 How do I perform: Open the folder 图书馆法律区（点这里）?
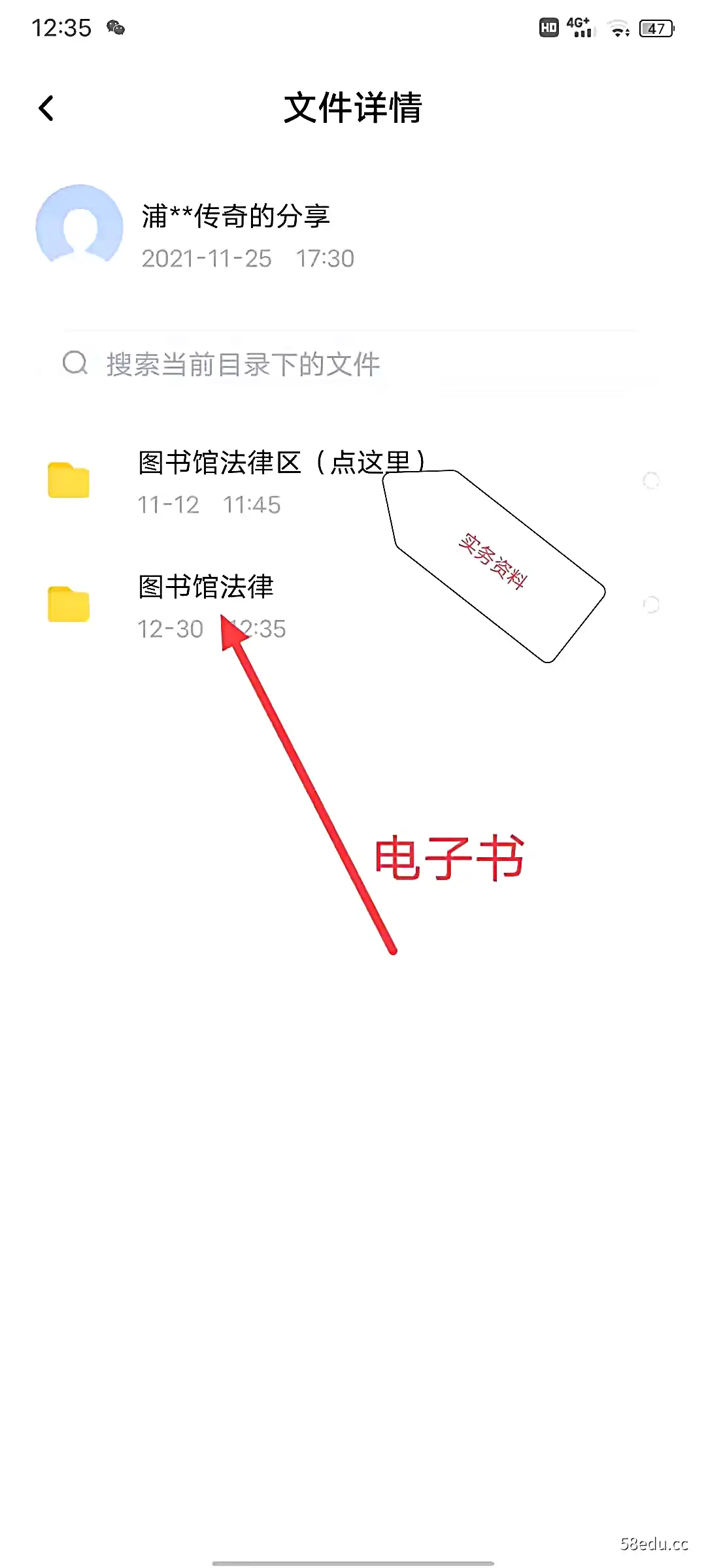pos(261,482)
